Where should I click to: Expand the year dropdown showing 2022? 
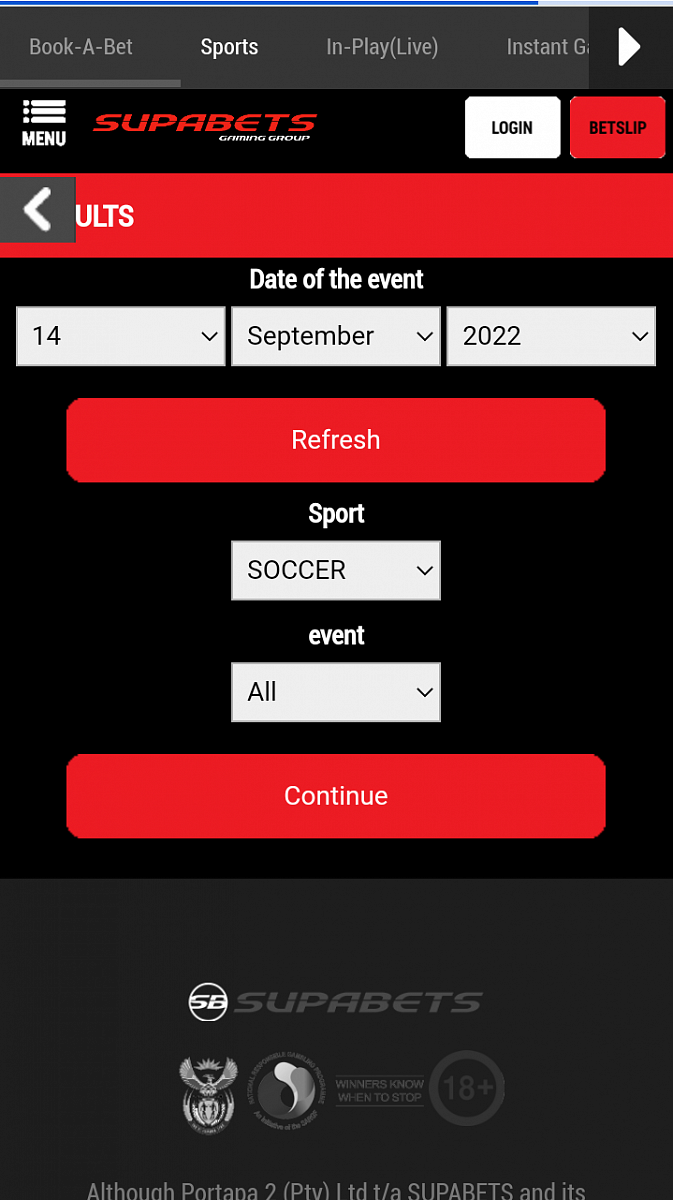coord(551,336)
